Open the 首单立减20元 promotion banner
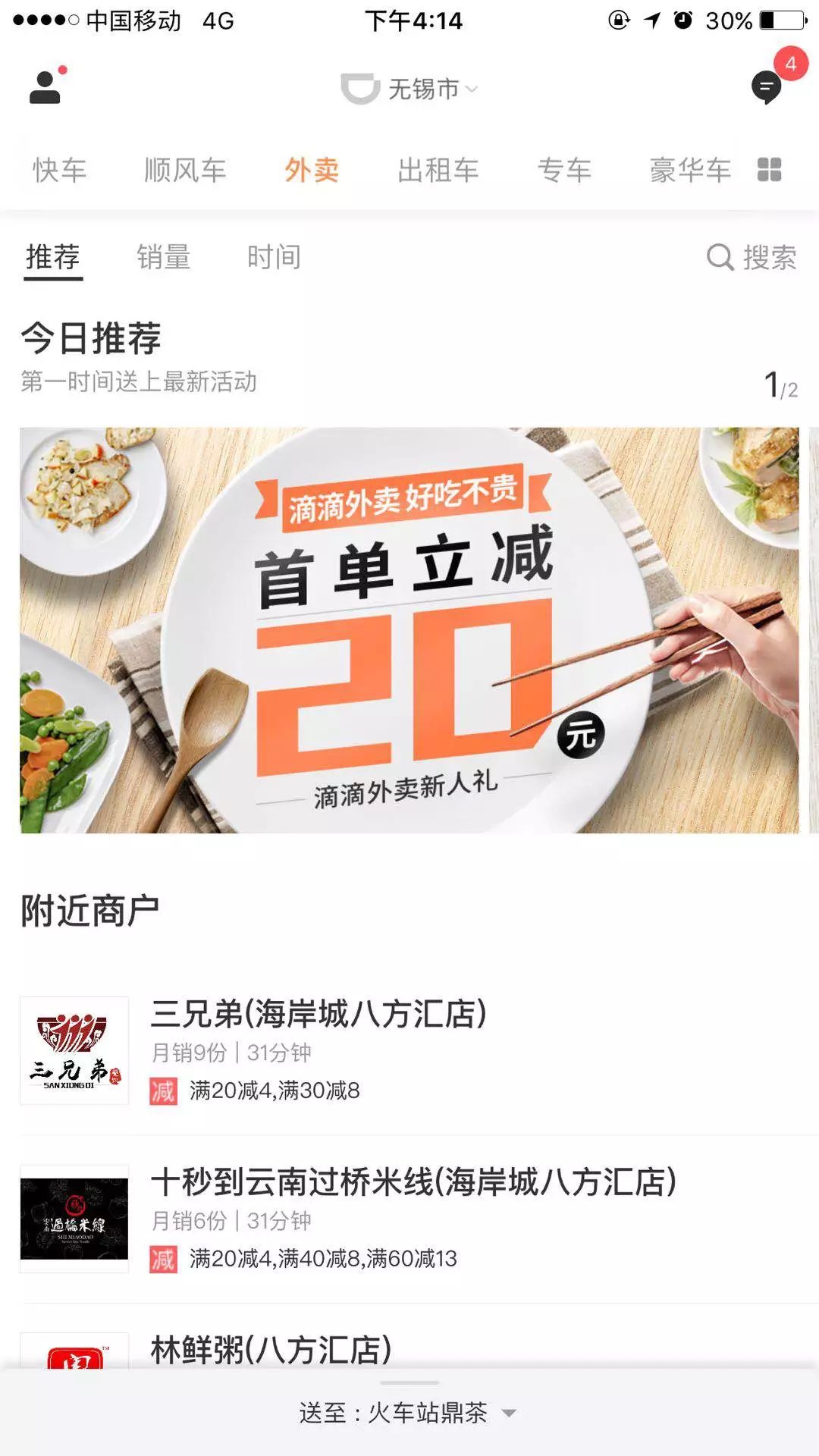Viewport: 819px width, 1456px height. tap(409, 629)
